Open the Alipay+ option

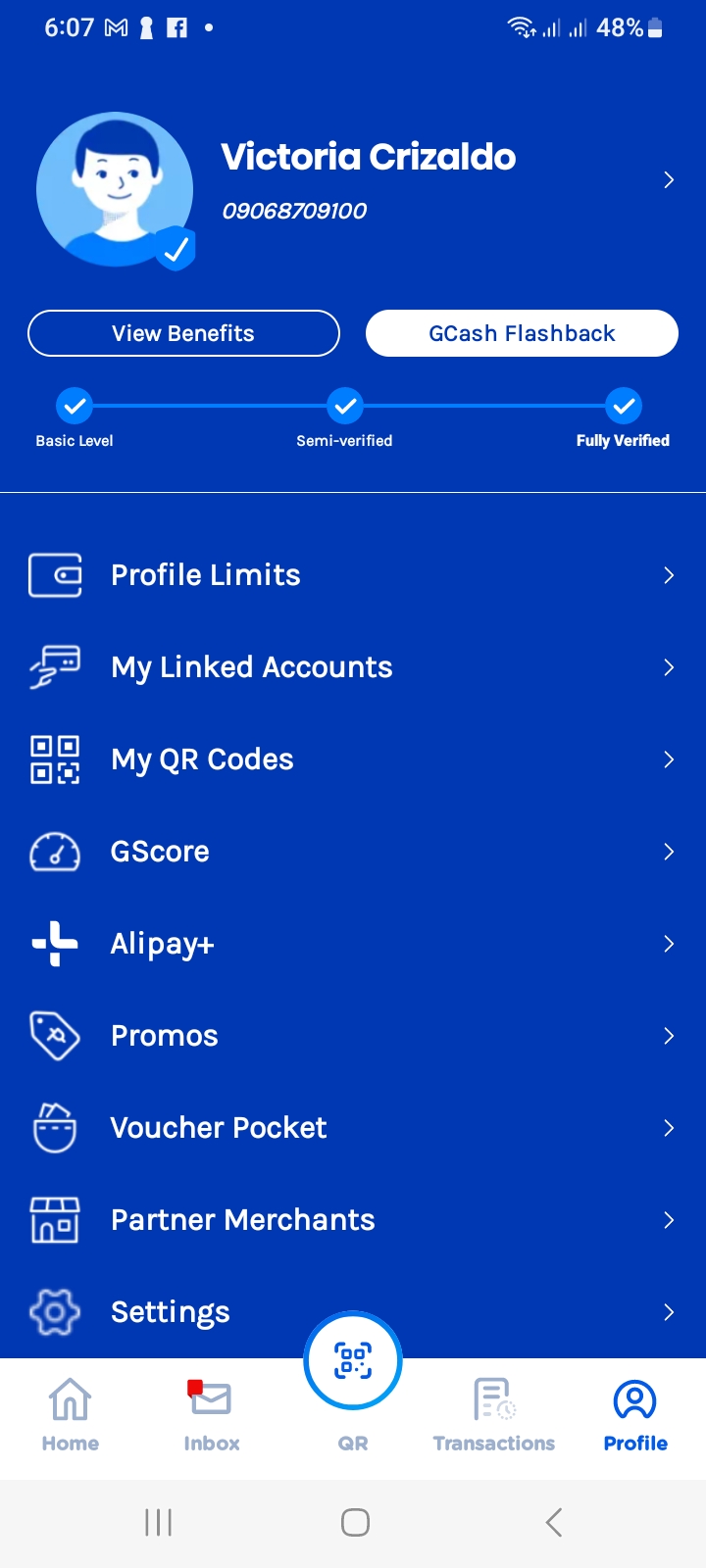pyautogui.click(x=353, y=944)
